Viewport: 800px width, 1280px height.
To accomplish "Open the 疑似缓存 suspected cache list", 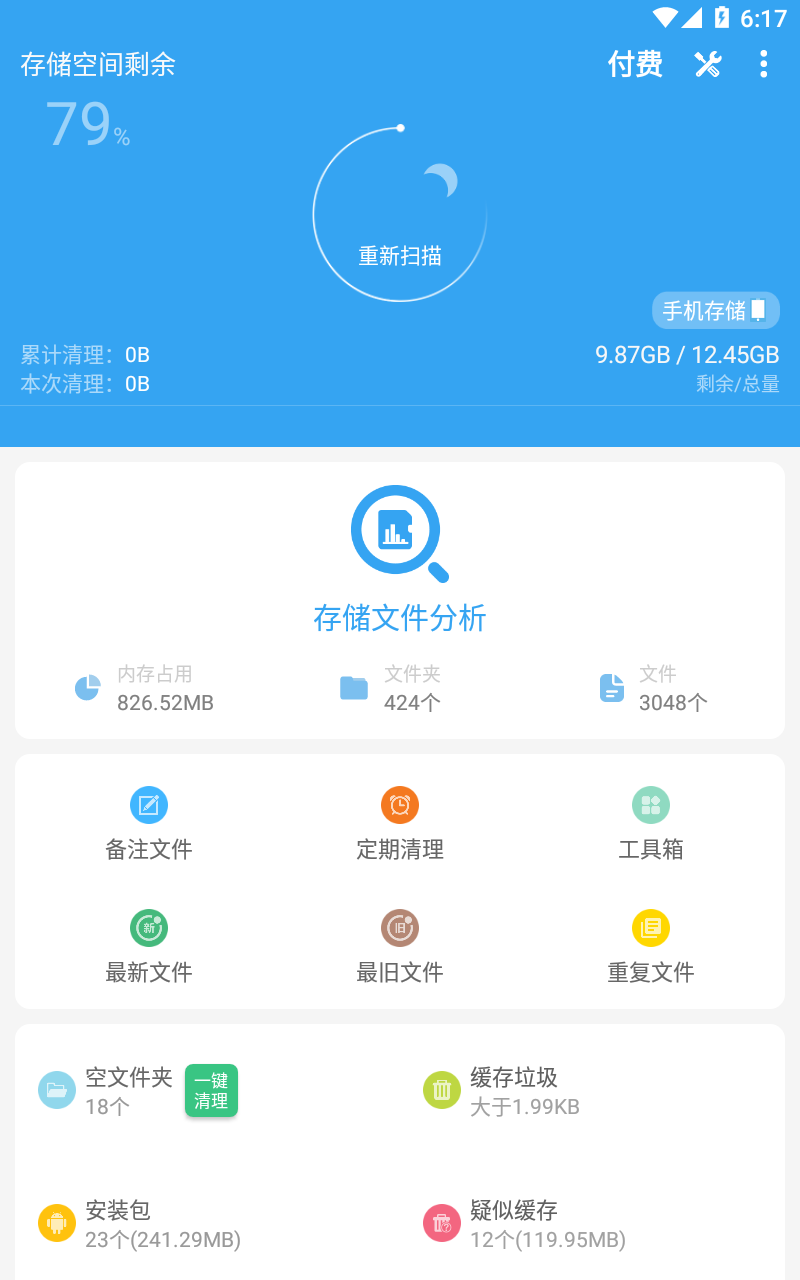I will [x=515, y=1225].
